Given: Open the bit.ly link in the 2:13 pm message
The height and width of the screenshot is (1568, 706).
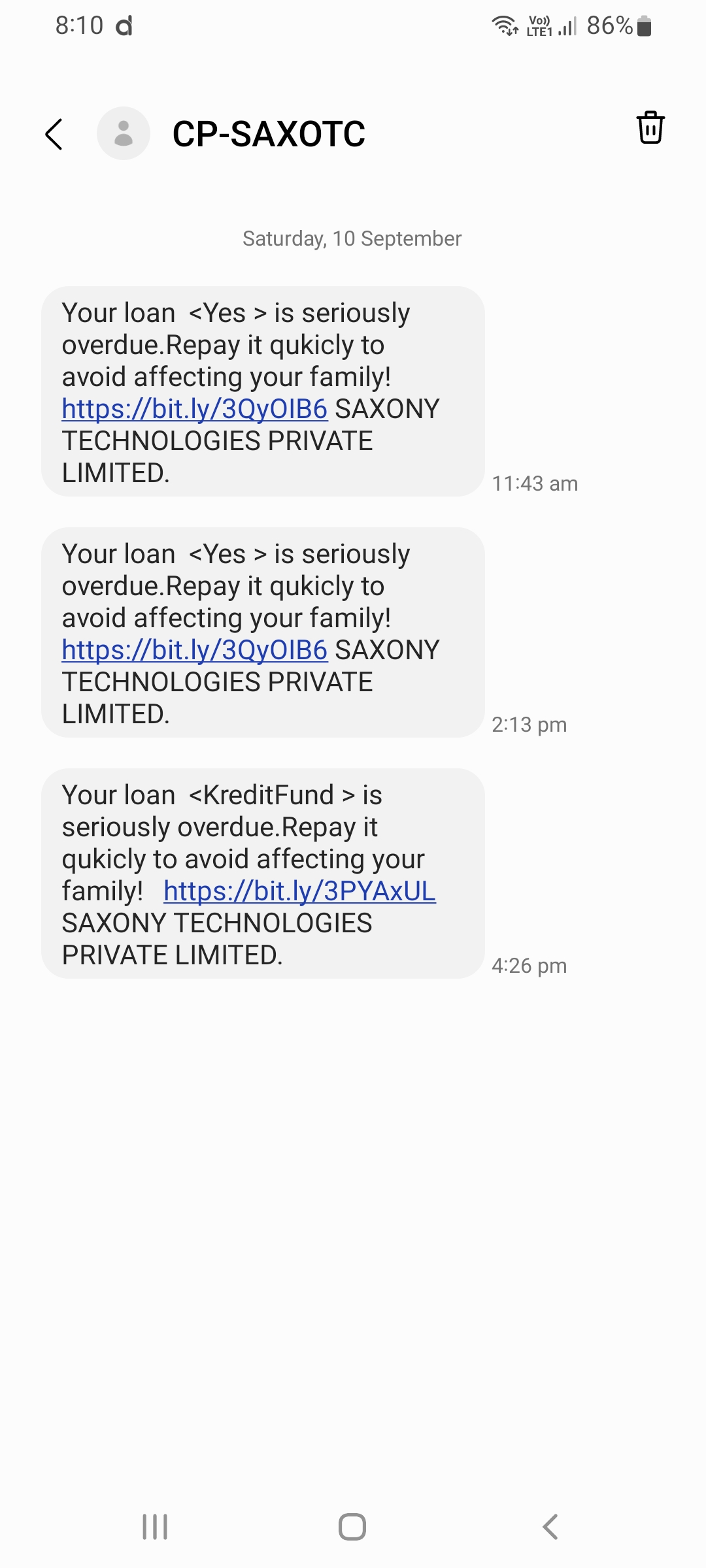Looking at the screenshot, I should [x=195, y=650].
